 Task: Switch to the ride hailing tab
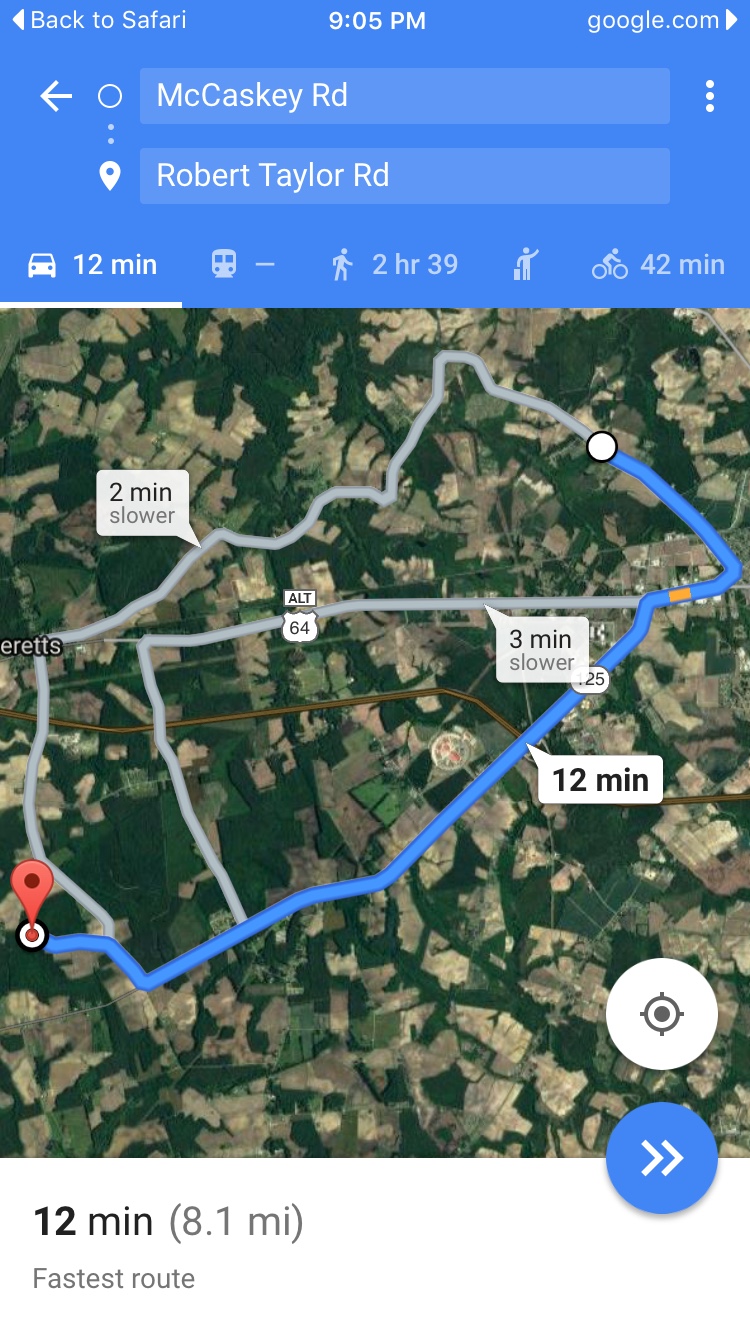(525, 265)
